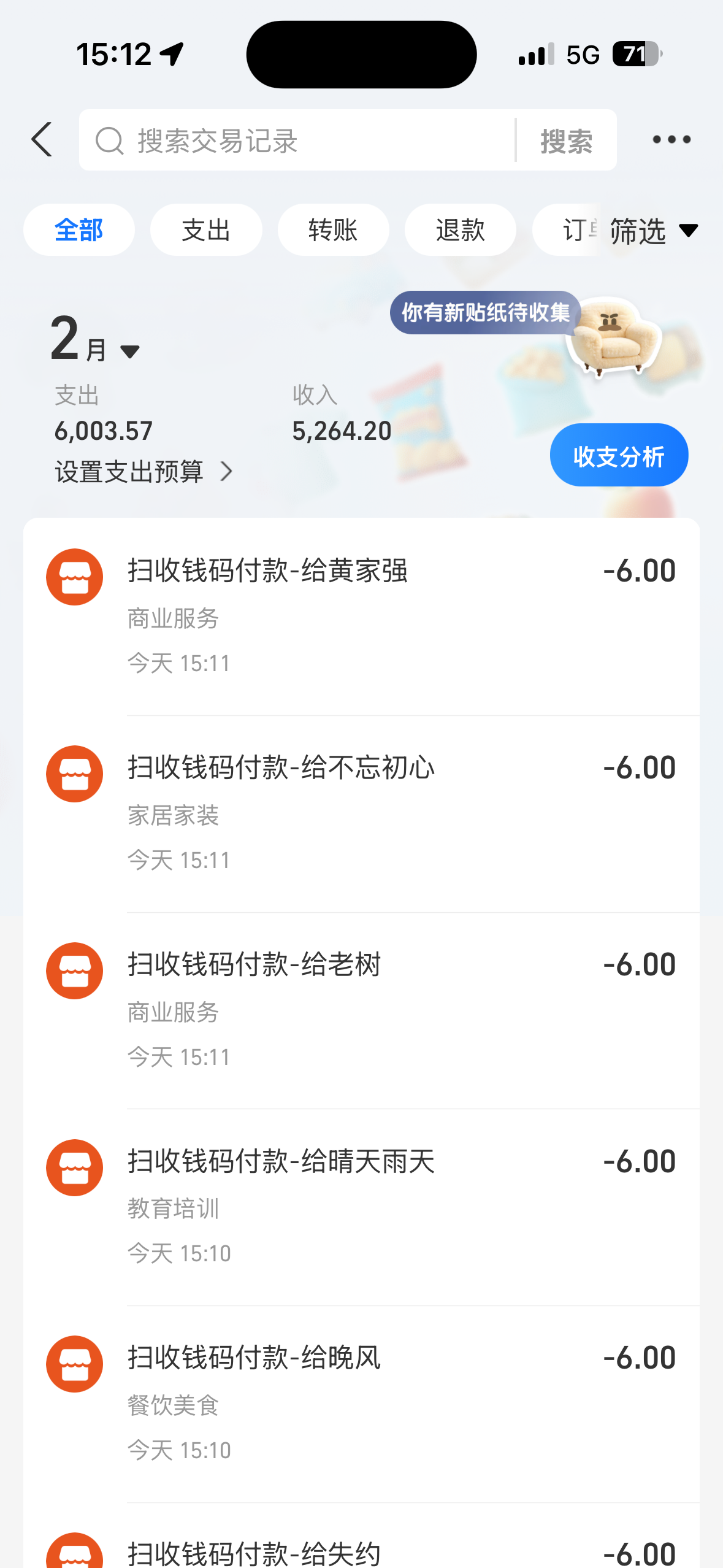This screenshot has width=723, height=1568.
Task: View transaction paid to 晴天雨天
Action: coord(368,1207)
